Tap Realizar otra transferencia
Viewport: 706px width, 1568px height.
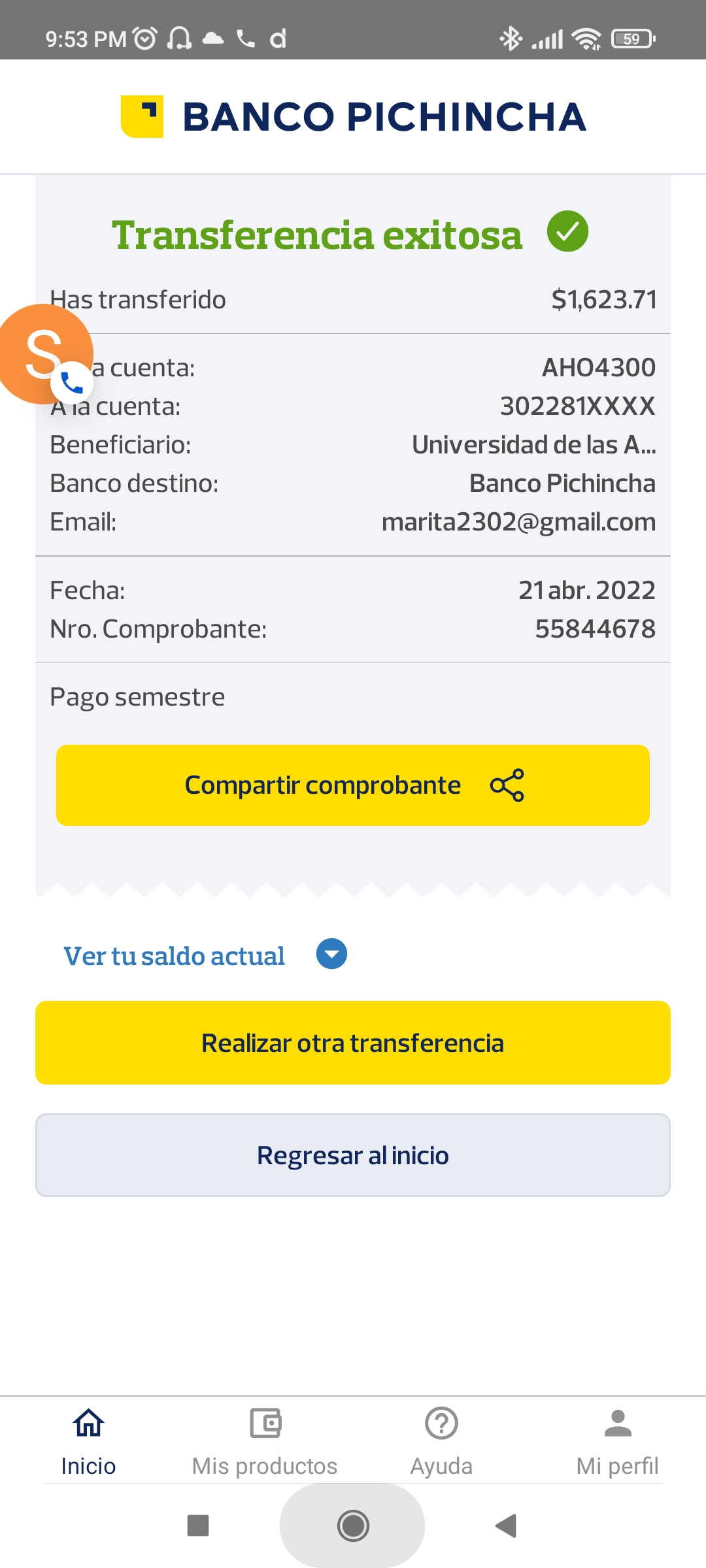[353, 1043]
